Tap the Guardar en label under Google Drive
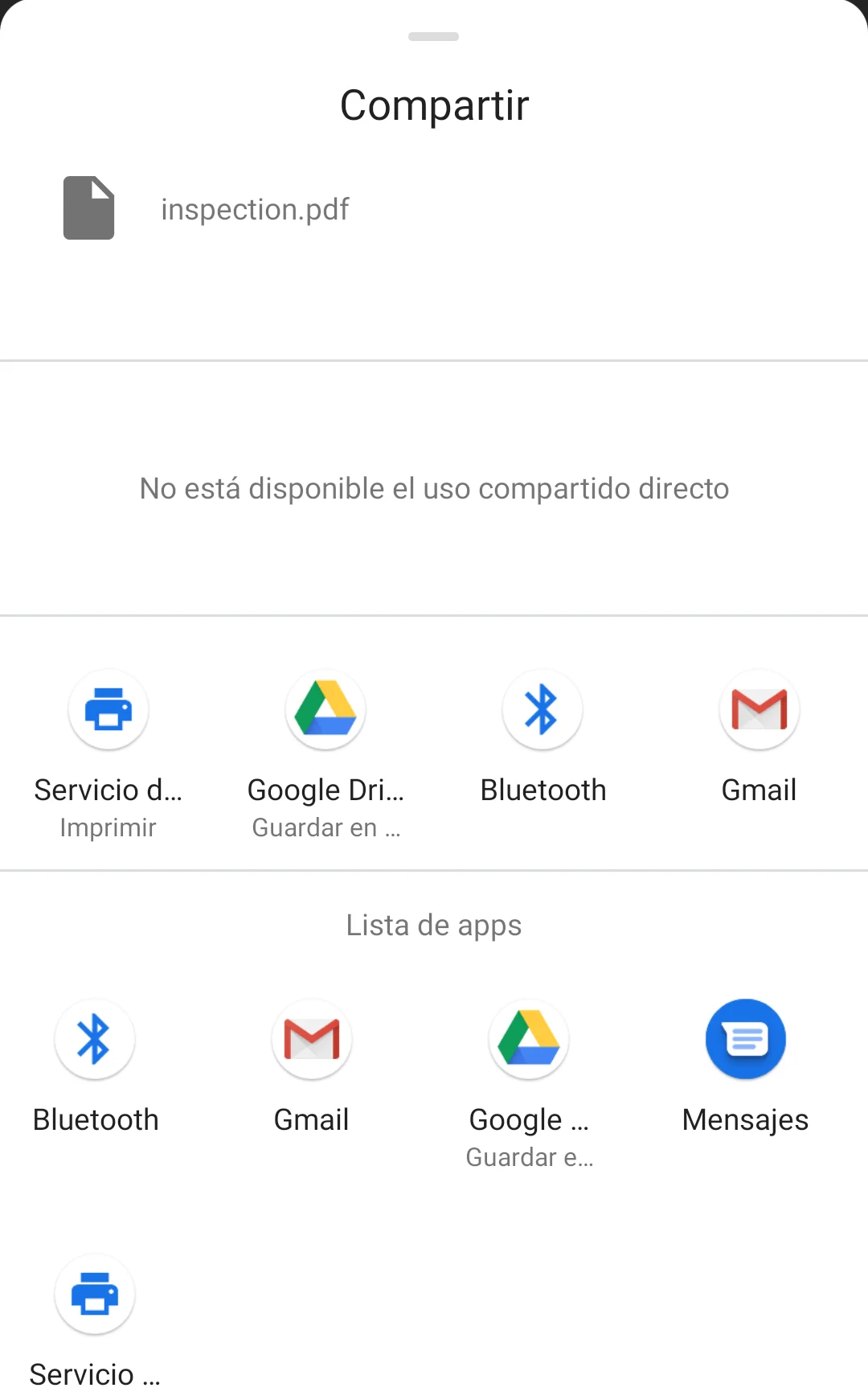Viewport: 868px width, 1396px height. pos(325,827)
